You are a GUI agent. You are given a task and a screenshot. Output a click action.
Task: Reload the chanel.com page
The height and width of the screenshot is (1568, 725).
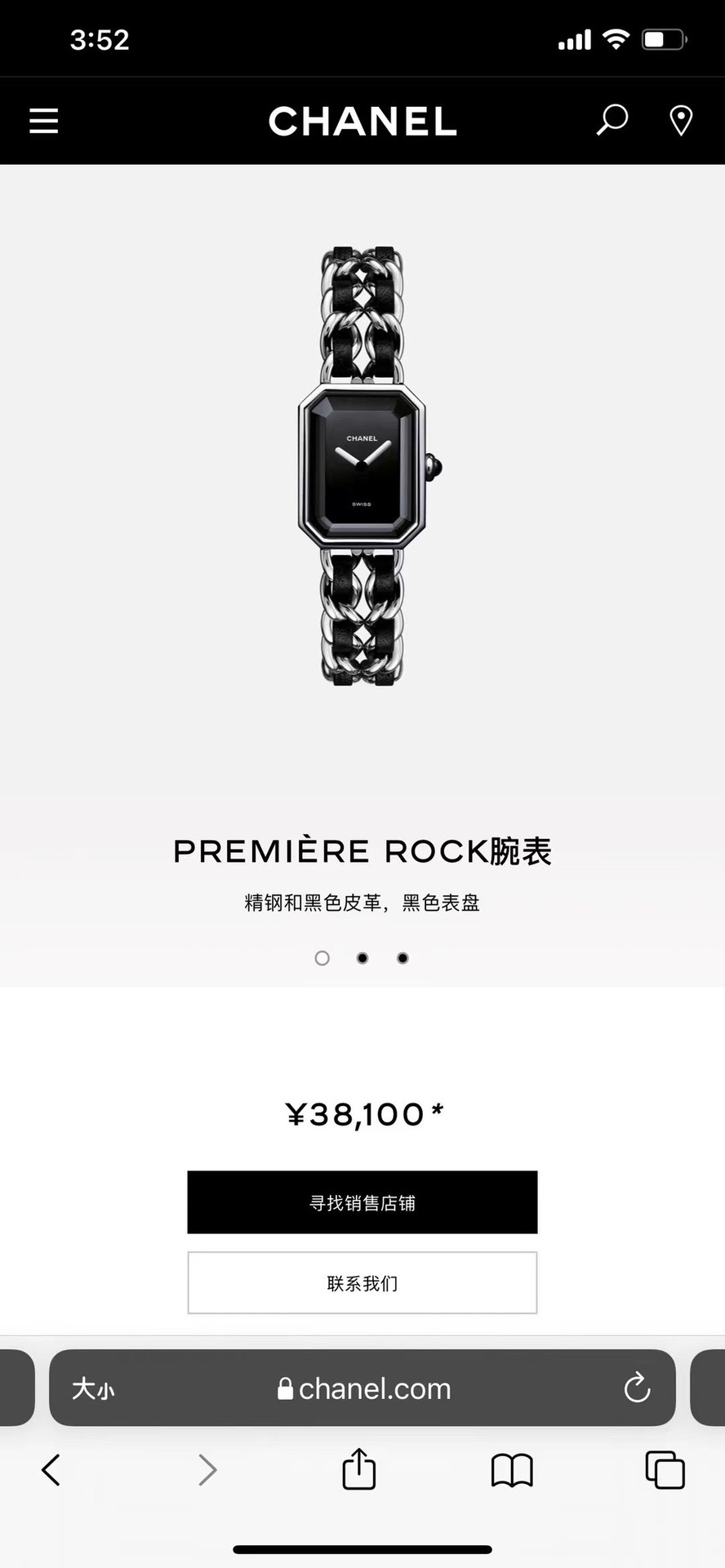tap(637, 1388)
